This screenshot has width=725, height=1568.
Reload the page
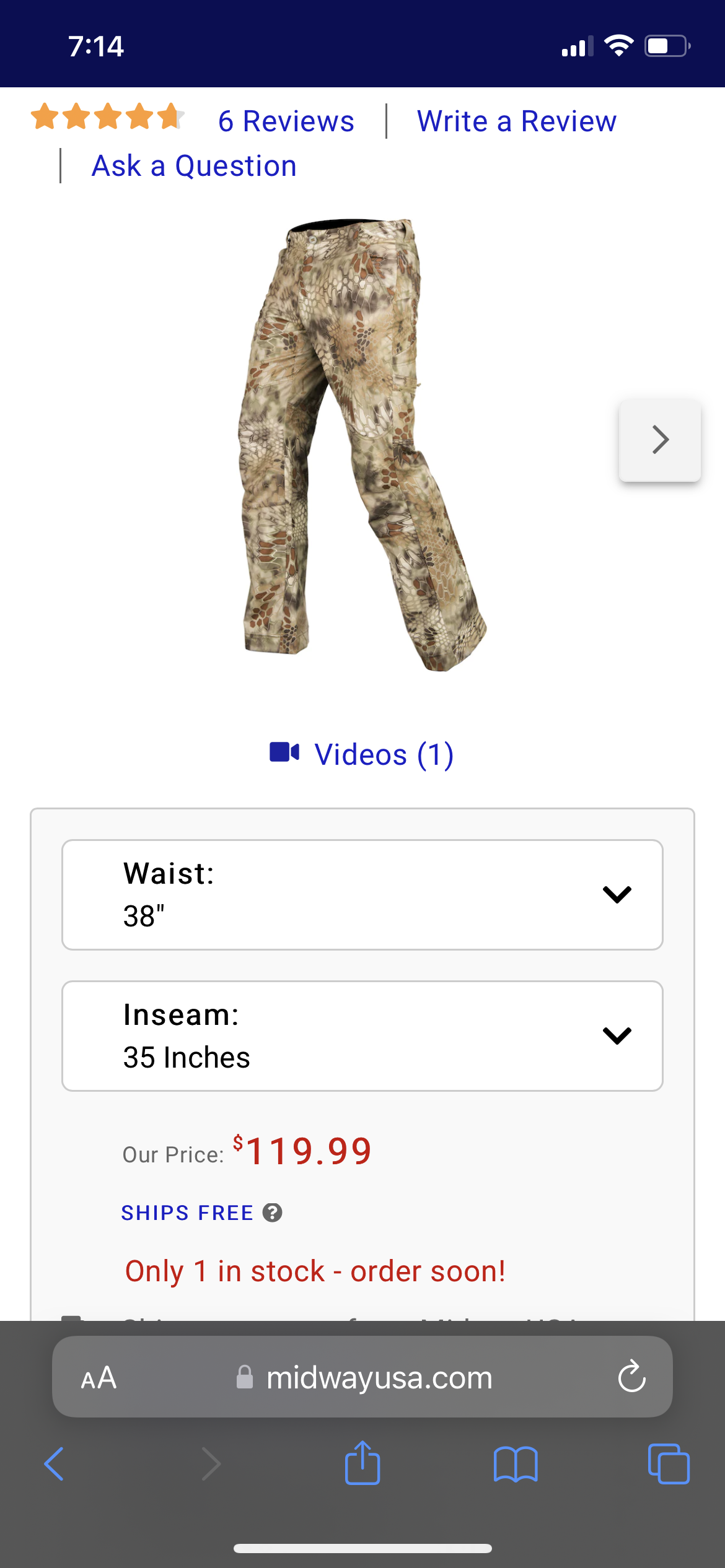click(632, 1377)
